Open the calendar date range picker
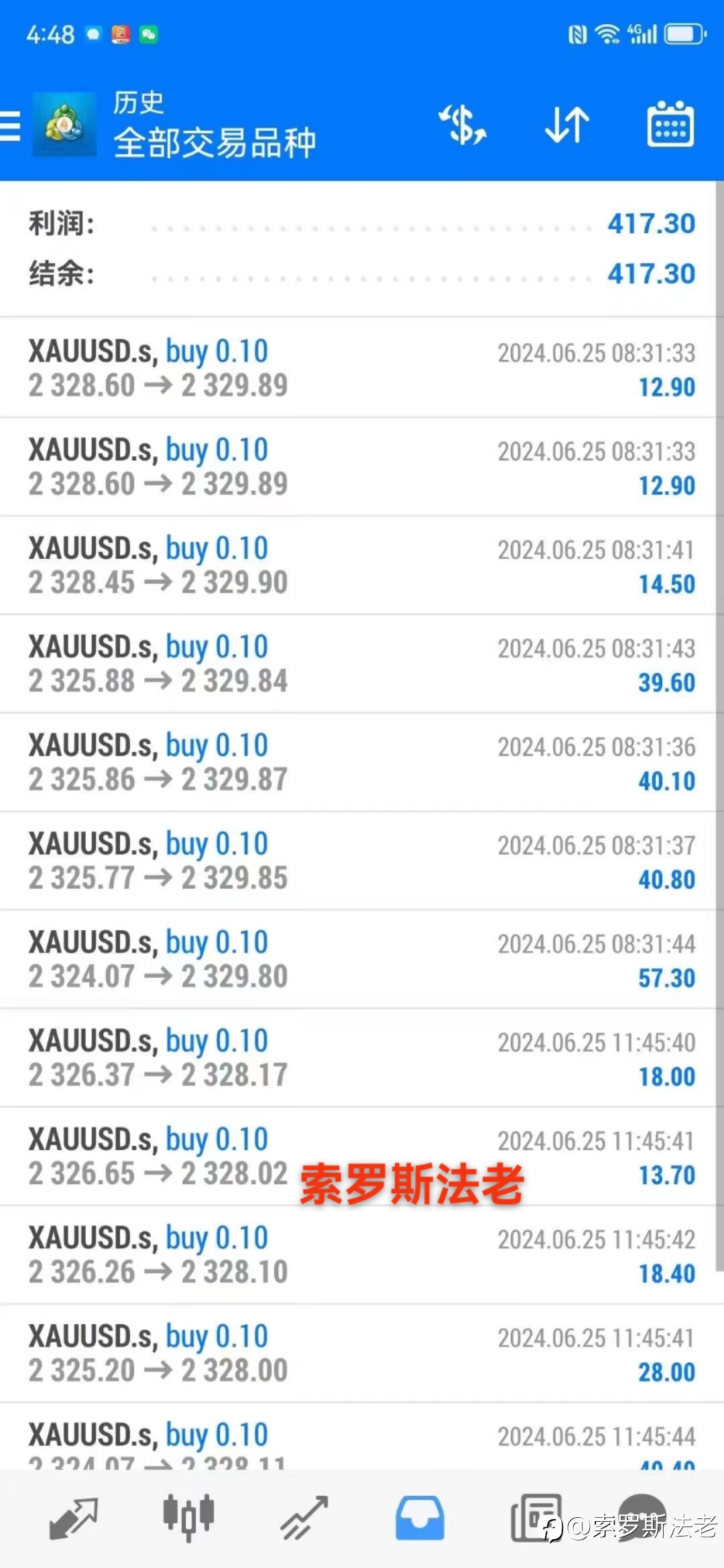724x1568 pixels. [670, 124]
